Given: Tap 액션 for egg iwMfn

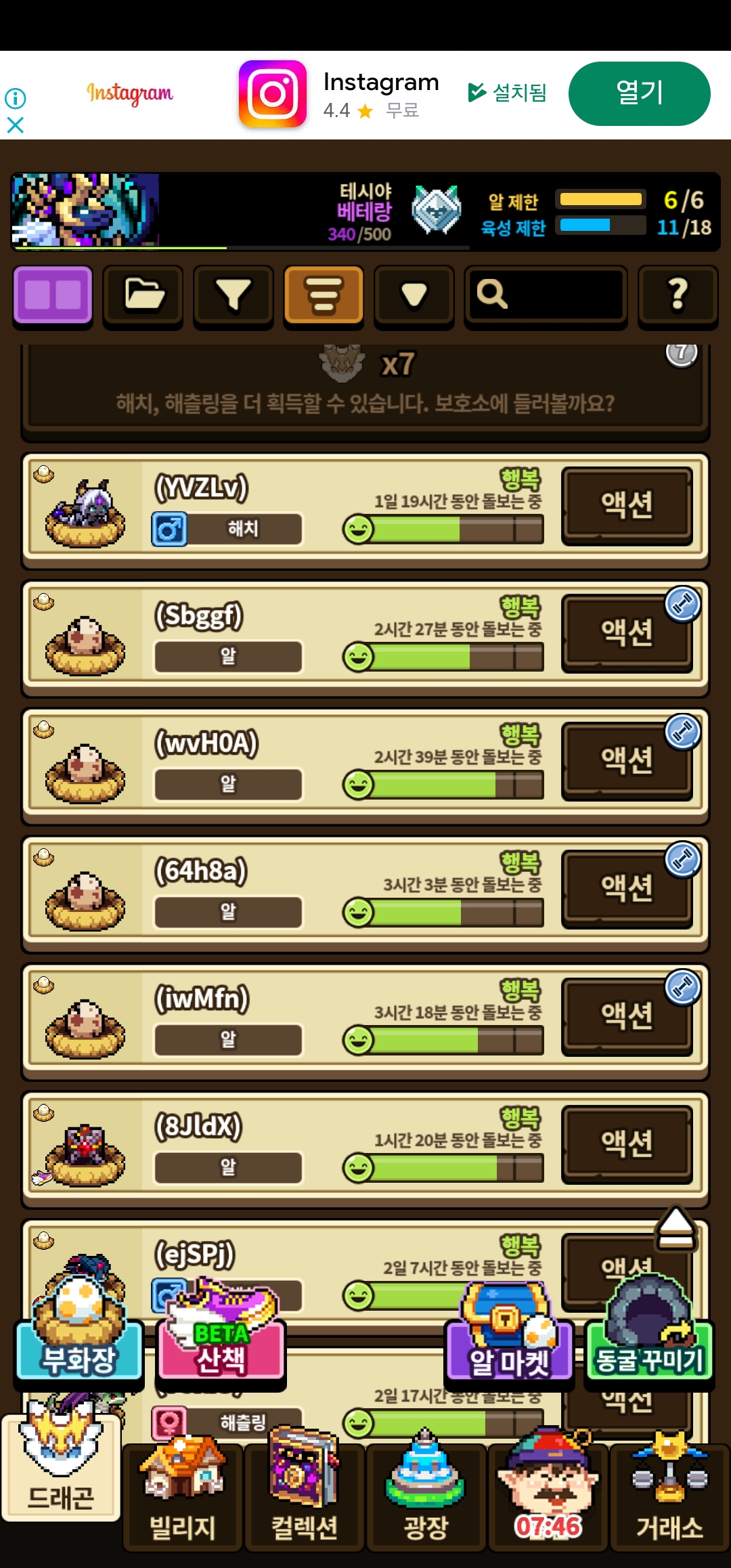Looking at the screenshot, I should click(627, 1017).
